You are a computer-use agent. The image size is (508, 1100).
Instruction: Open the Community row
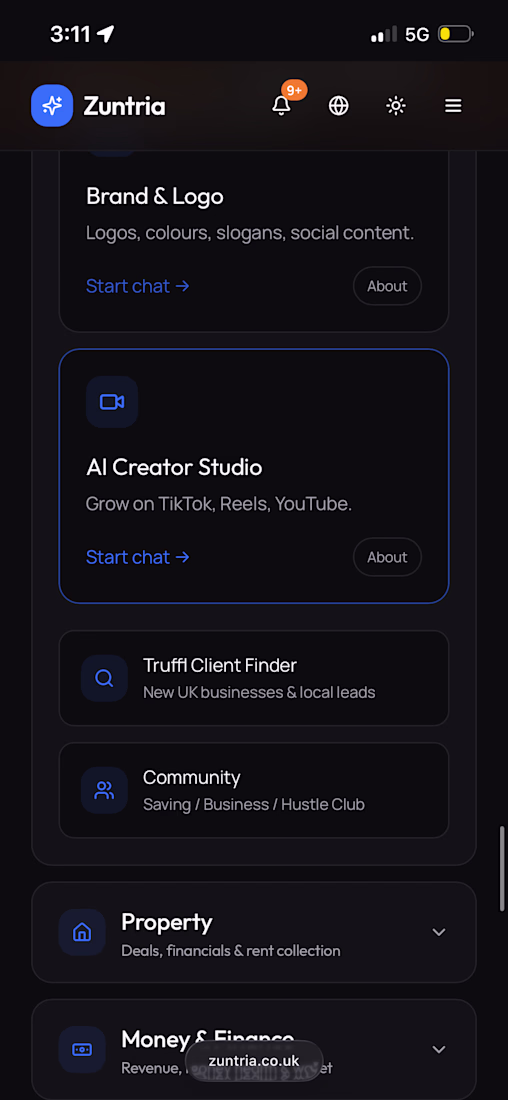[x=254, y=790]
